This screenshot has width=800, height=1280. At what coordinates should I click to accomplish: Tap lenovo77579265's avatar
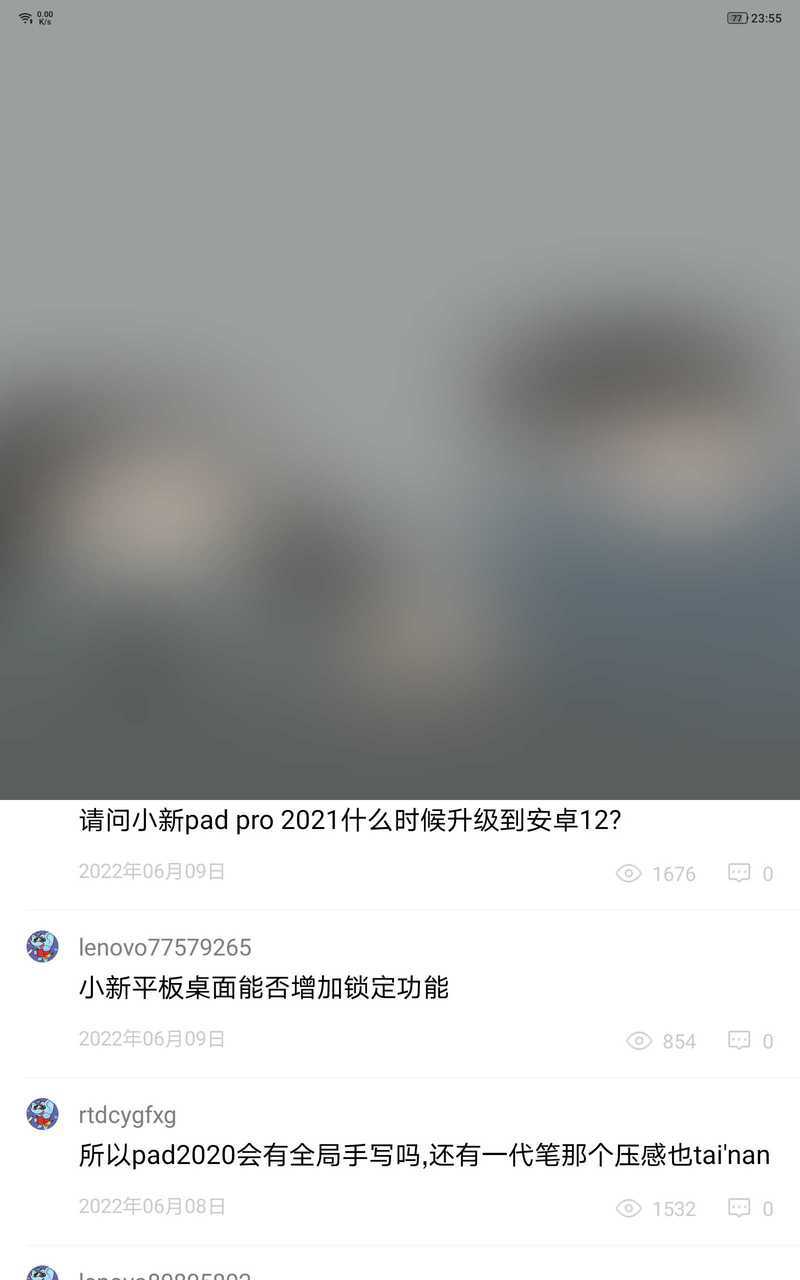[x=42, y=946]
